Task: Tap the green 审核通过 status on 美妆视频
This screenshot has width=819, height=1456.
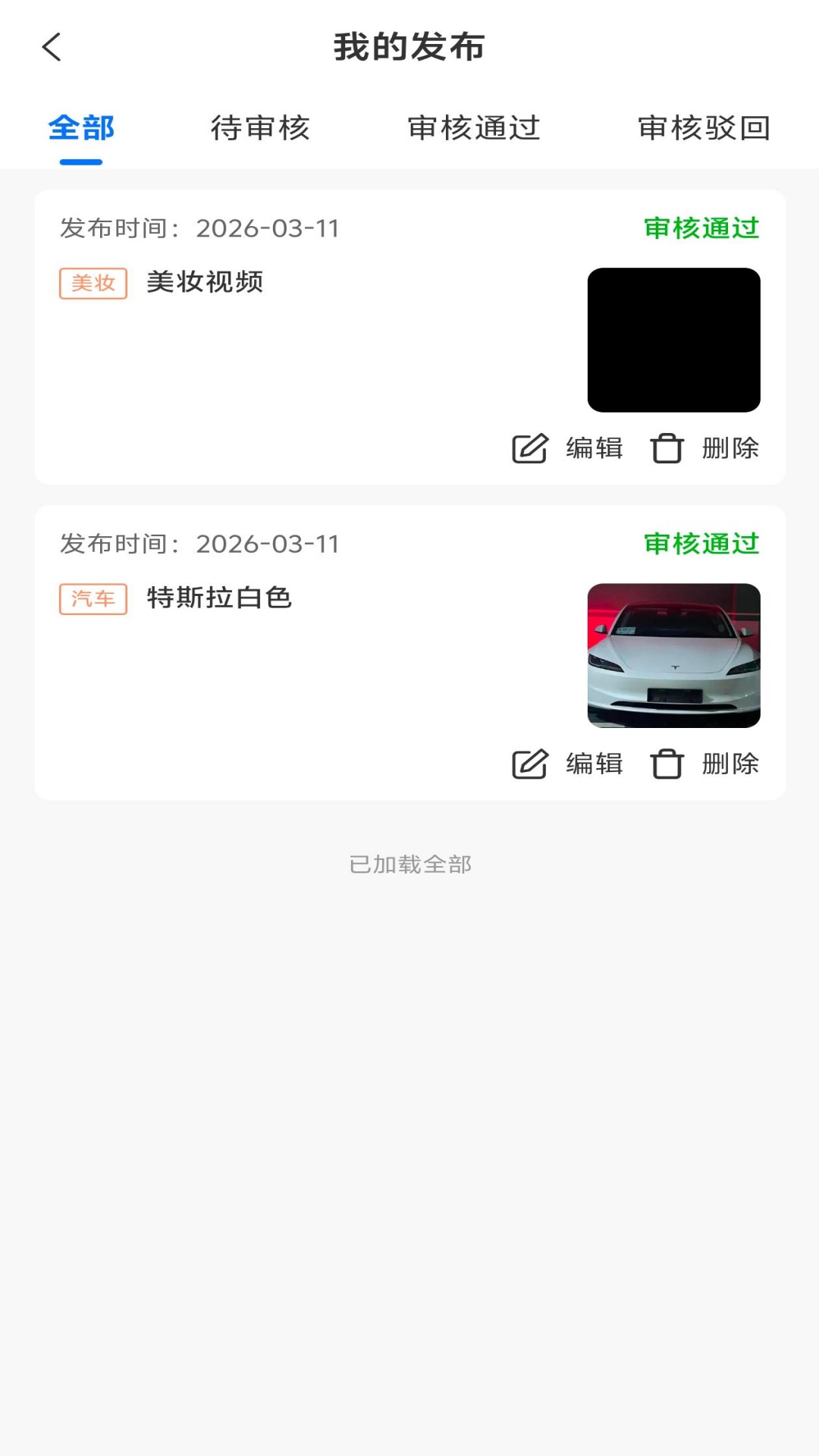Action: [x=701, y=227]
